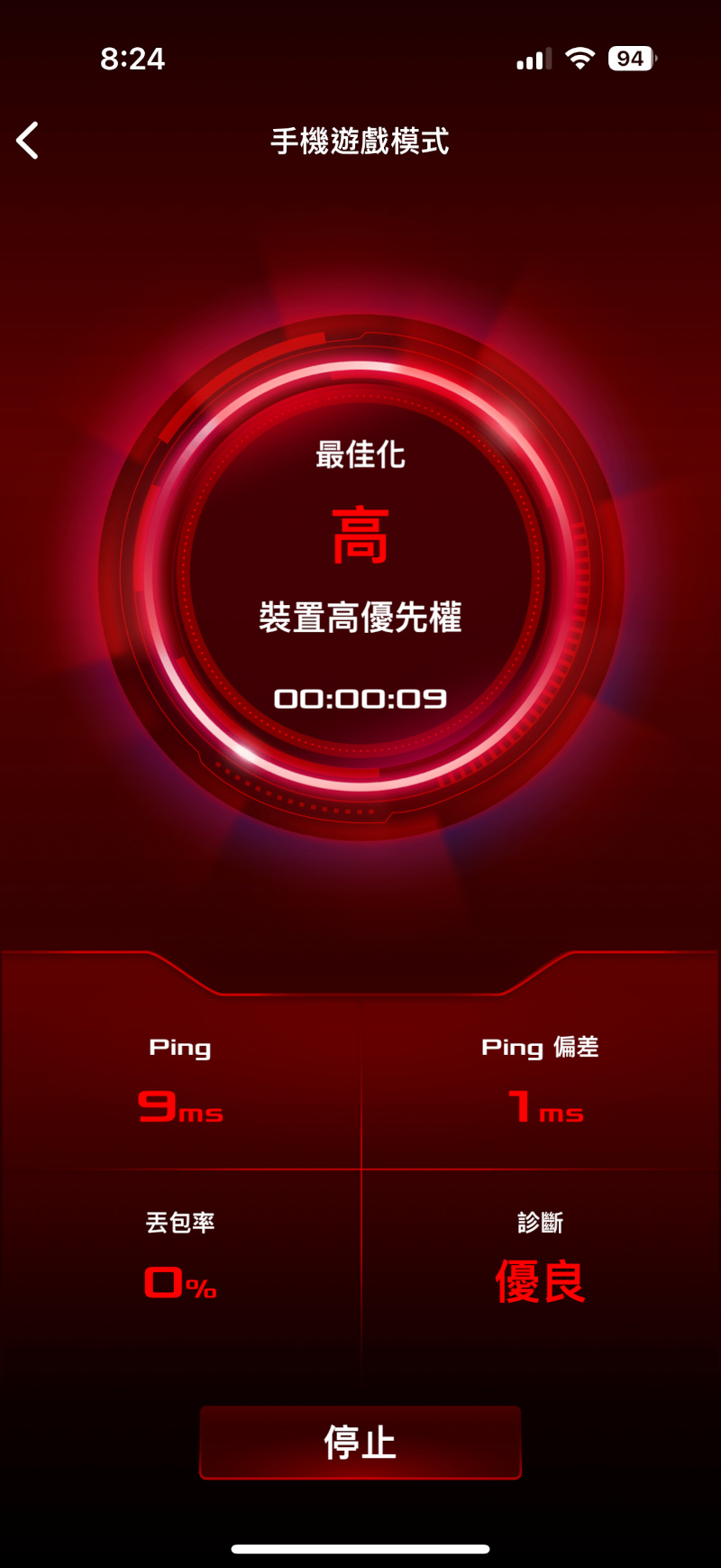Go back from mobile game mode screen
The image size is (721, 1568).
click(28, 141)
